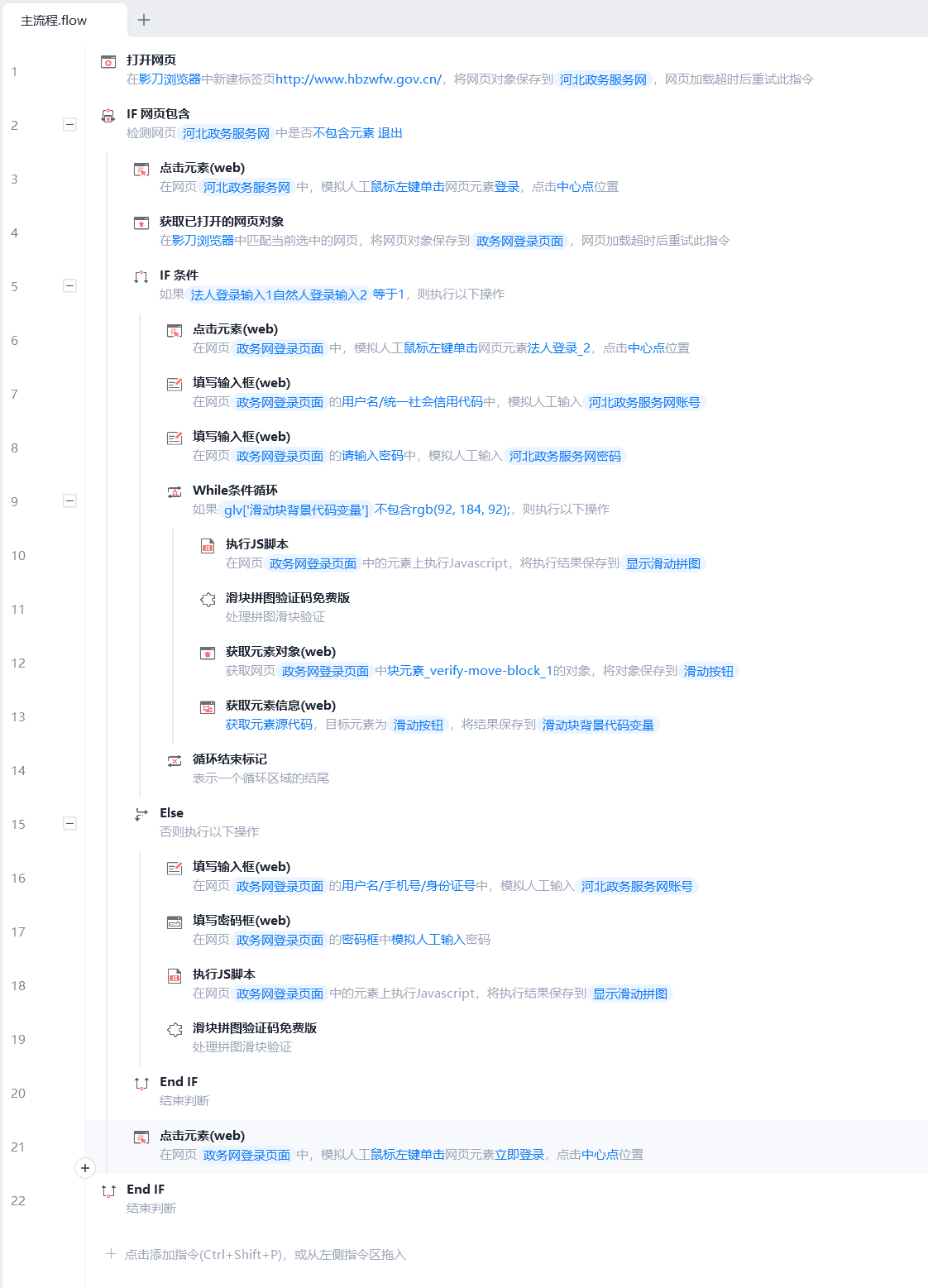Open the 滑动块背景代码变量 variable chip
Image resolution: width=928 pixels, height=1288 pixels.
point(598,725)
